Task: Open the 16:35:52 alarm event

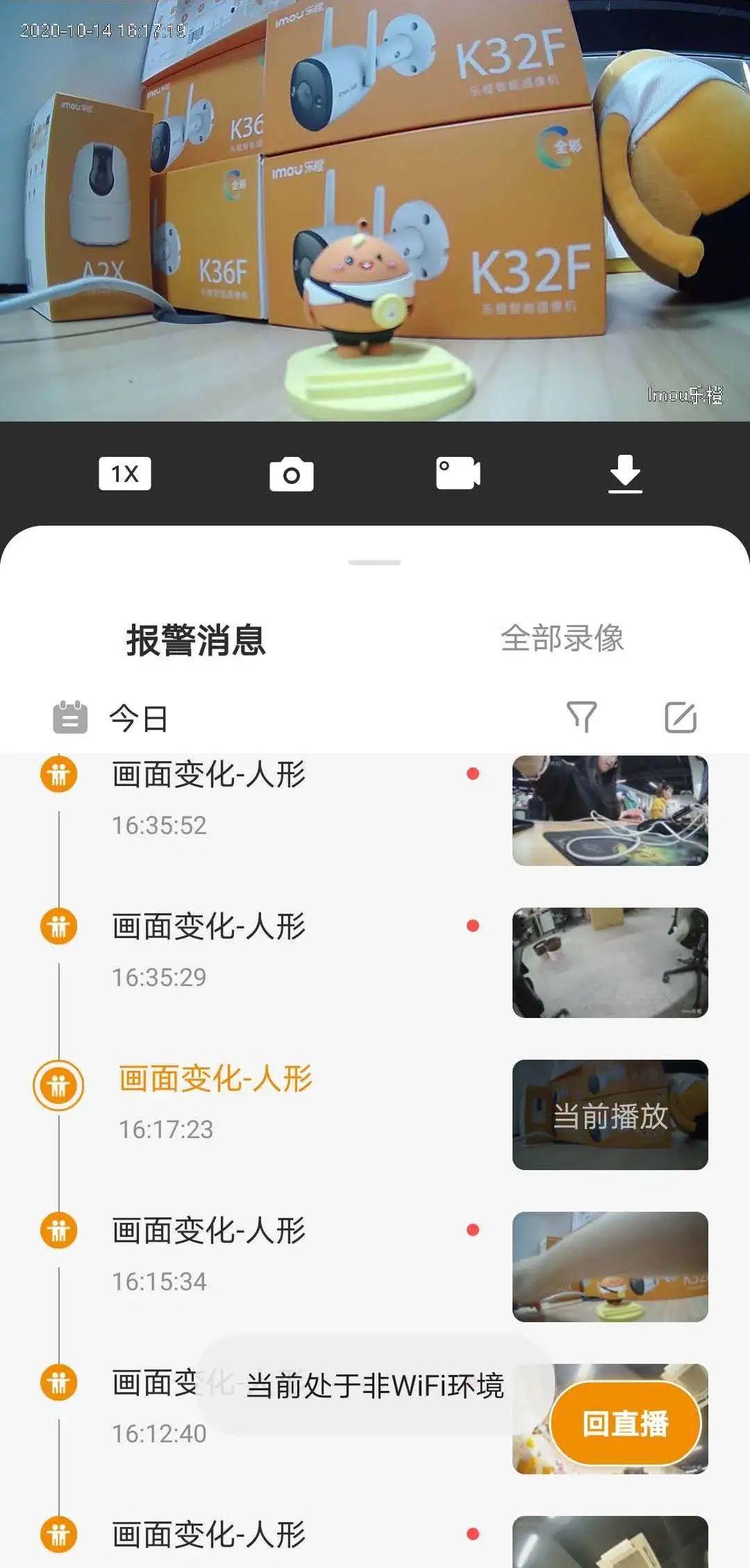Action: 375,809
